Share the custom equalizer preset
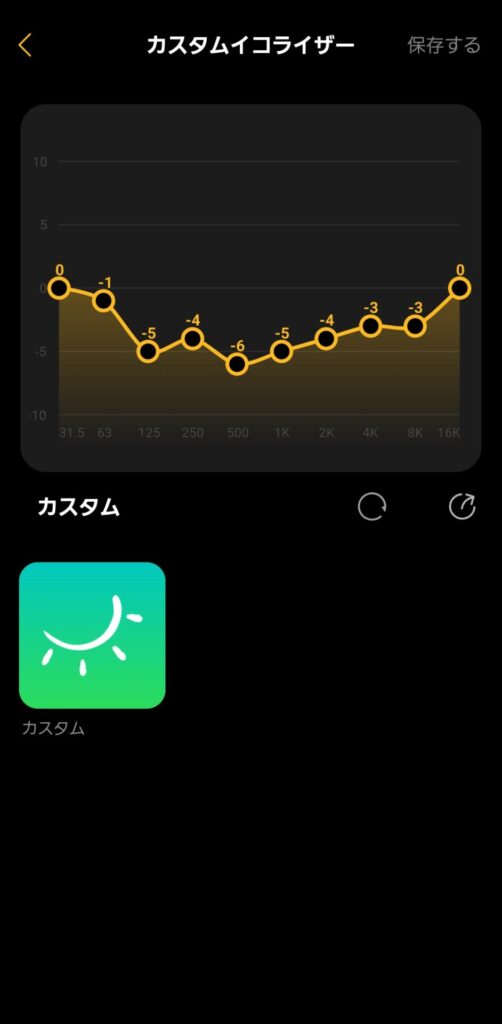The width and height of the screenshot is (502, 1024). click(462, 507)
